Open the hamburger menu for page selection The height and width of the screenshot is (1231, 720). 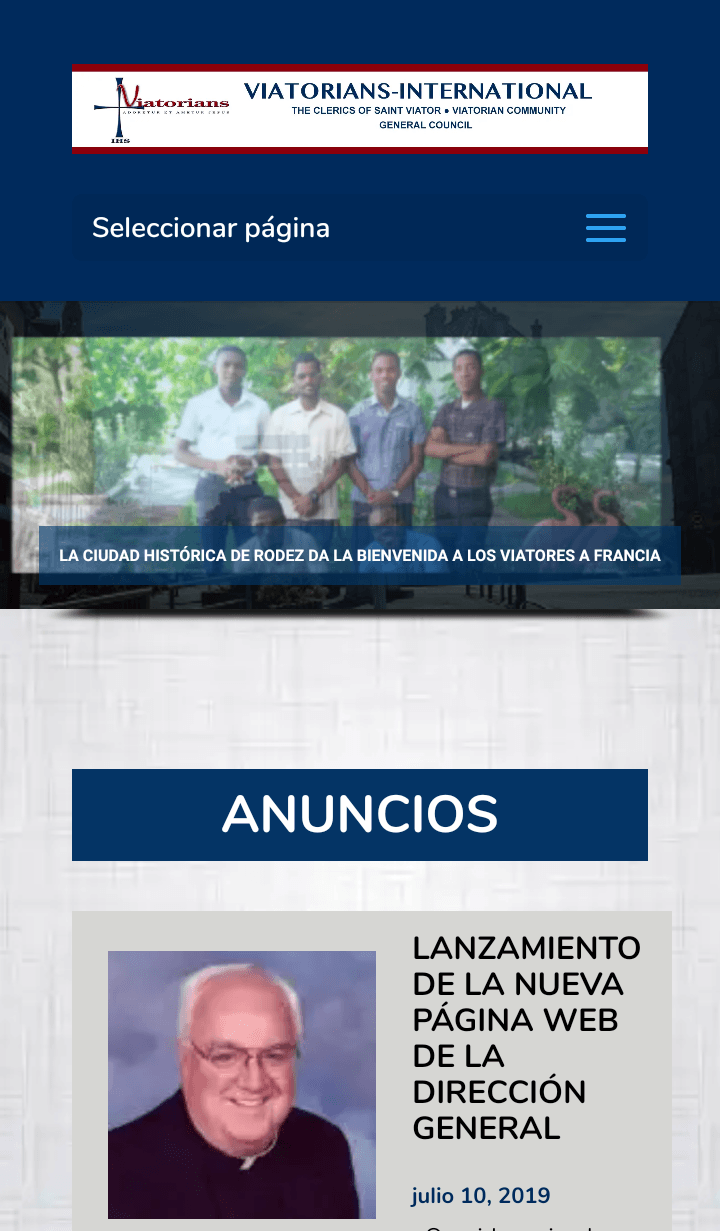pos(605,228)
